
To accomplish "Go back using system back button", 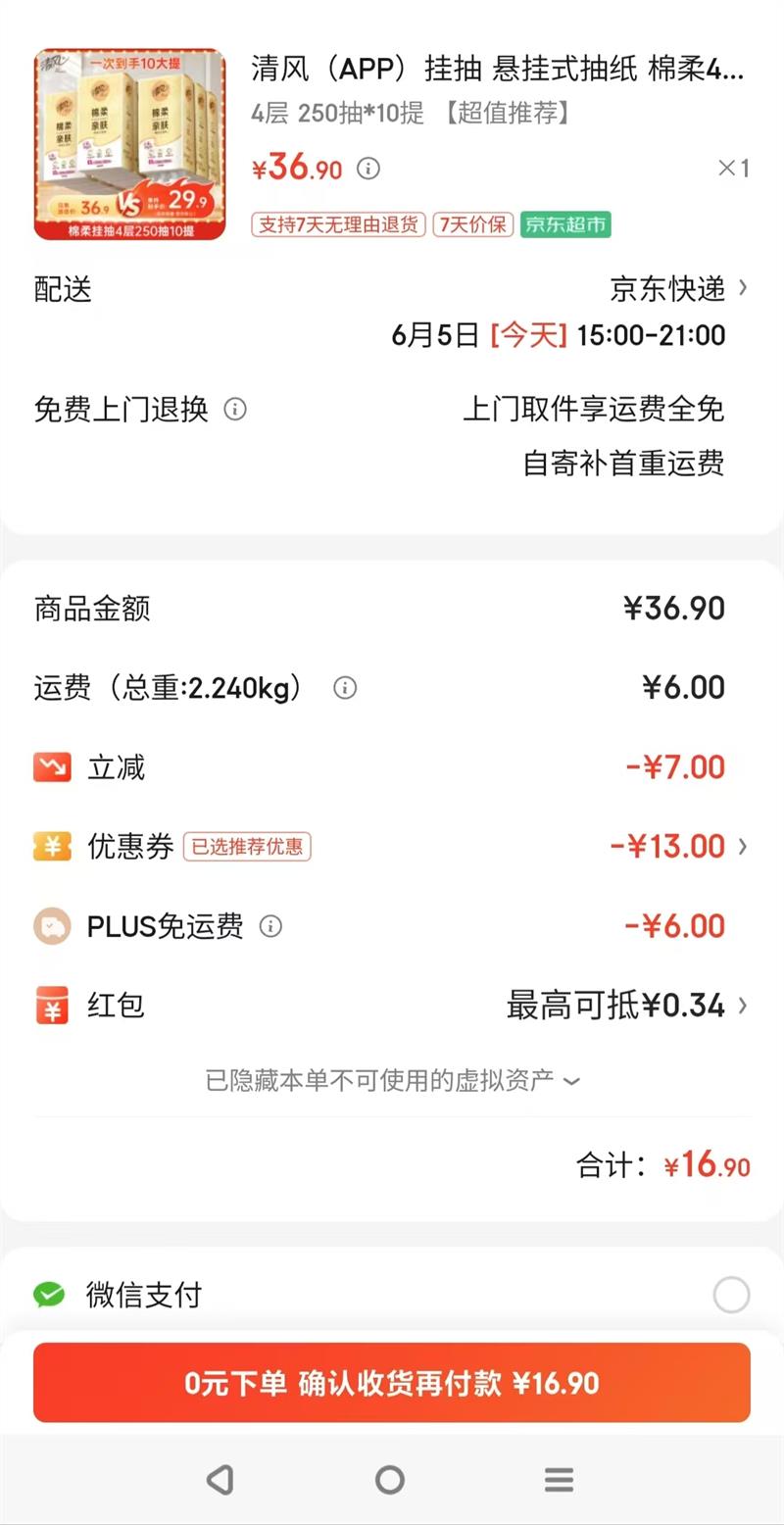I will tap(220, 1479).
